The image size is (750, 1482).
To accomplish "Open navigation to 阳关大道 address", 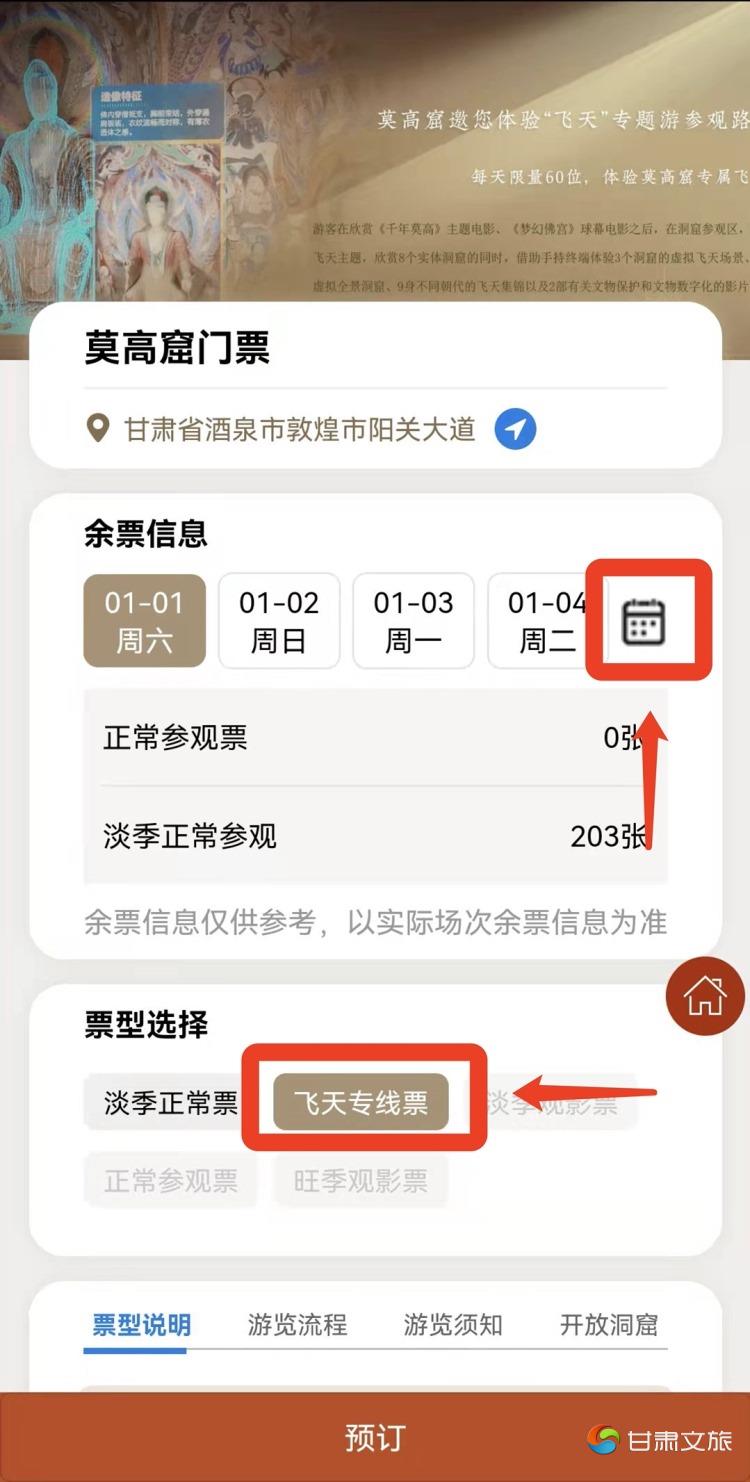I will click(516, 430).
